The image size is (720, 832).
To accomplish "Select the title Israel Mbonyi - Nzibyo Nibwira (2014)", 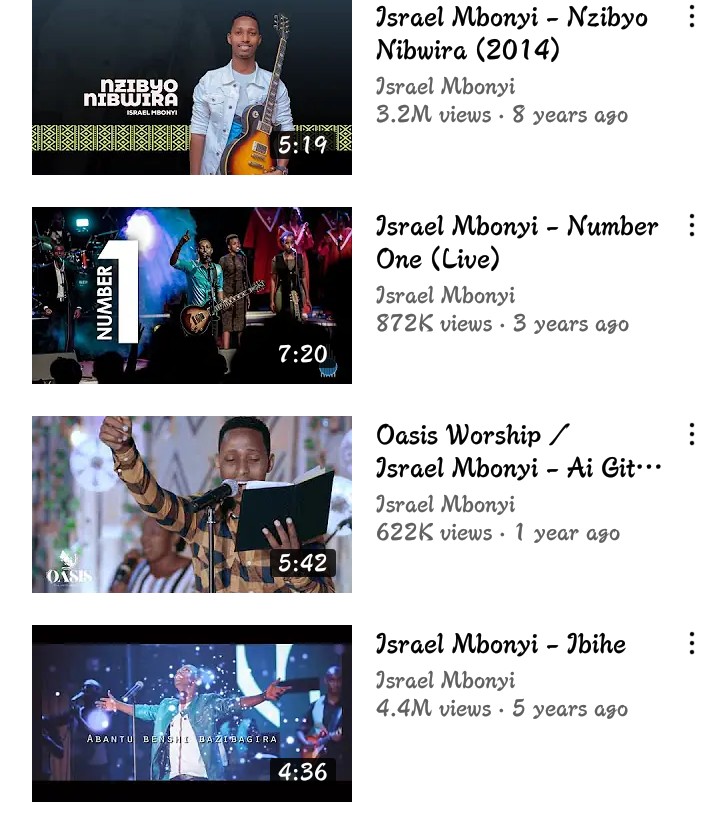I will 511,33.
